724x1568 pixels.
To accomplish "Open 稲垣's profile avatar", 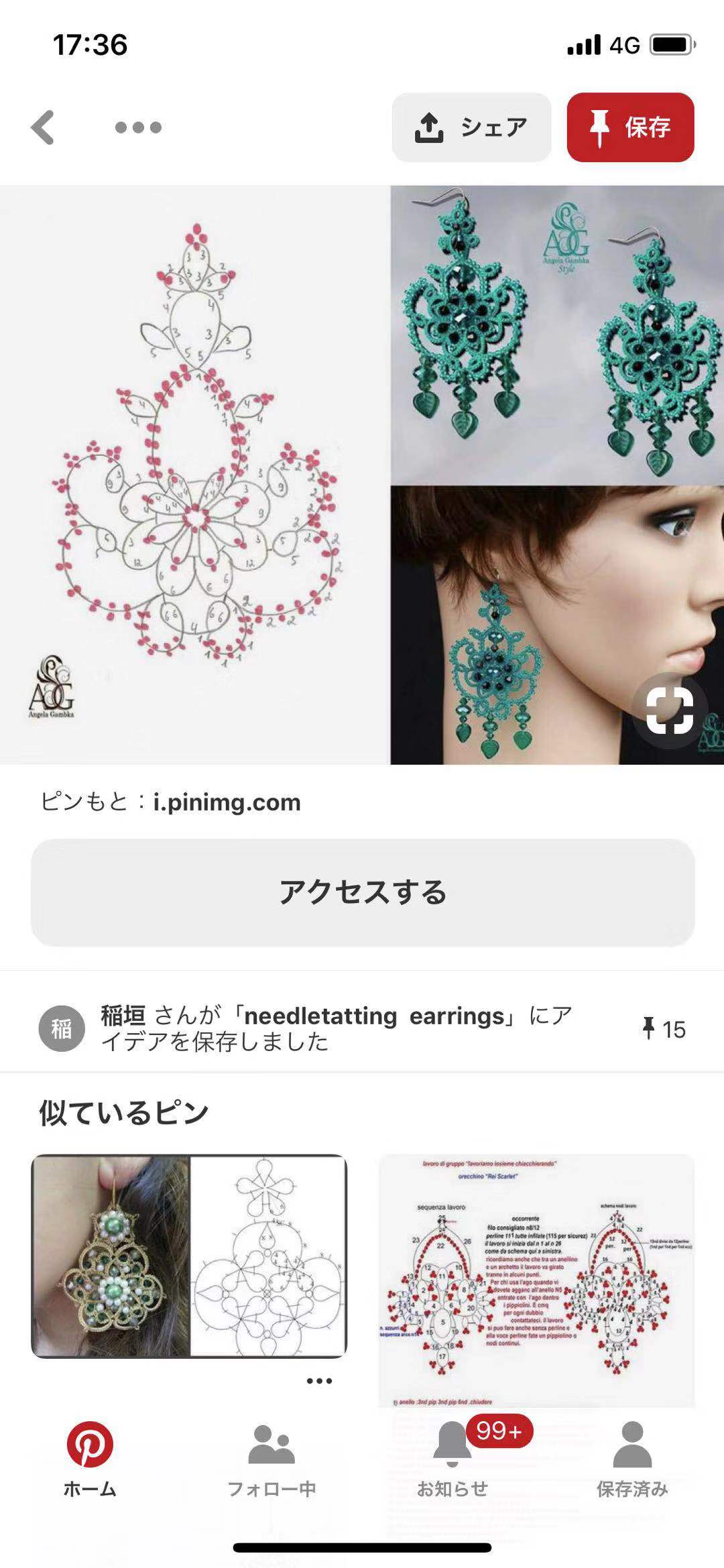I will (x=62, y=1028).
